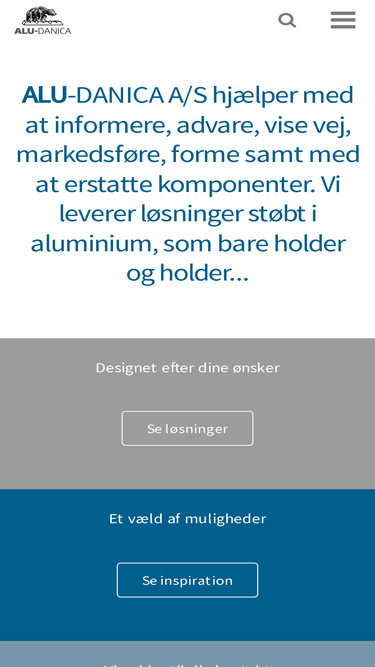Tap the Se løsninger button
375x667 pixels.
coord(188,428)
